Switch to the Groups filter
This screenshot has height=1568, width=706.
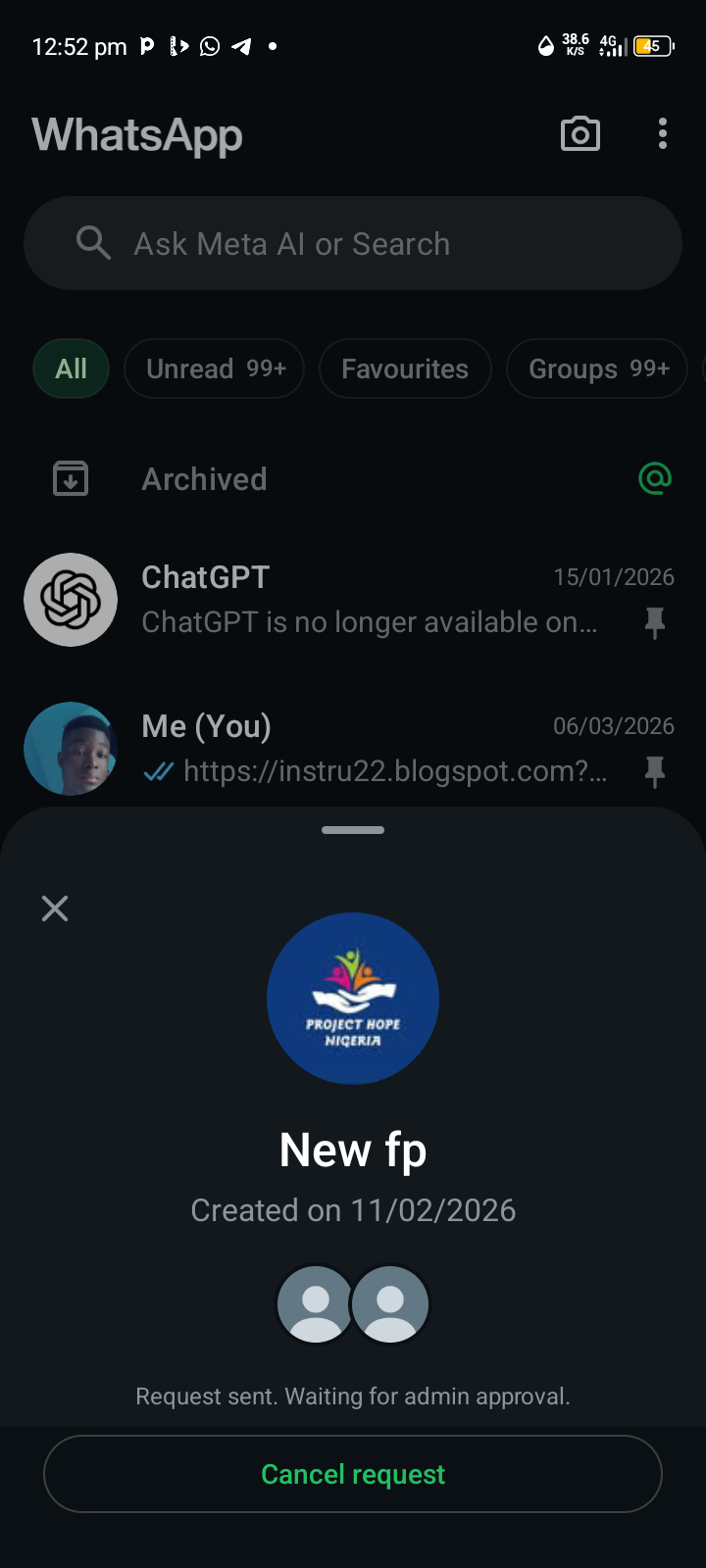click(x=596, y=368)
